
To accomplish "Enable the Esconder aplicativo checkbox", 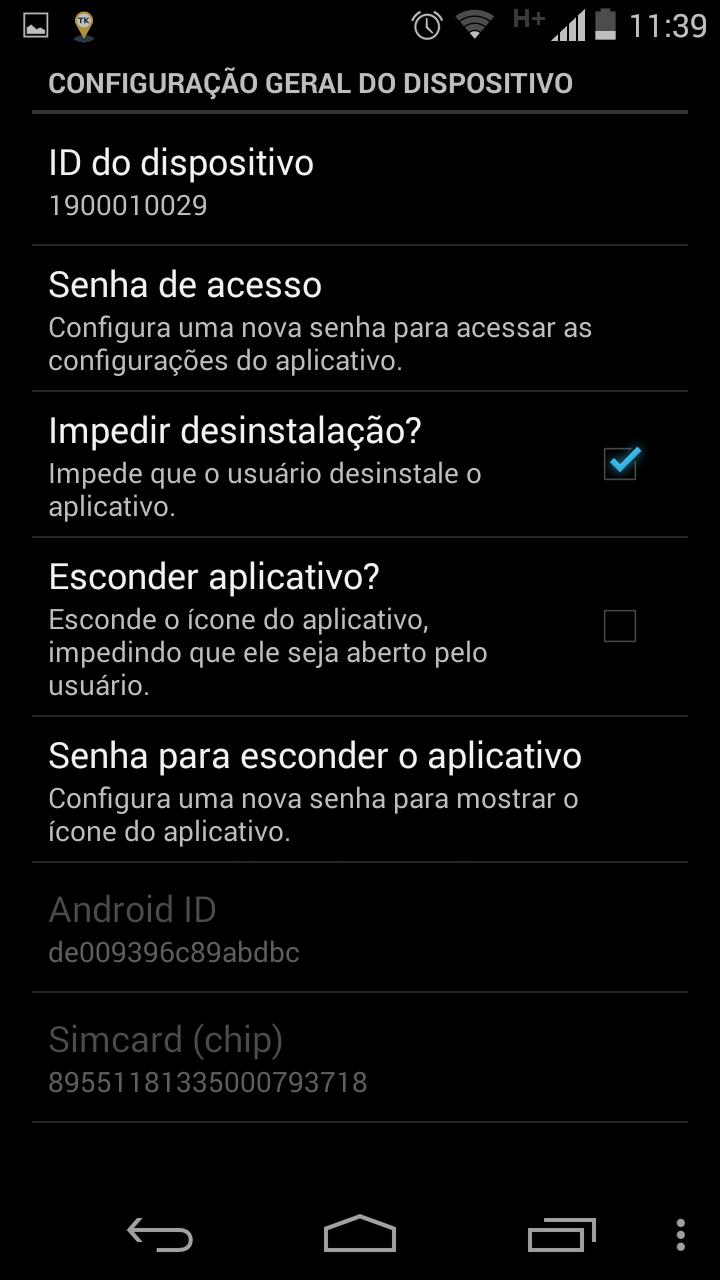I will click(x=621, y=626).
